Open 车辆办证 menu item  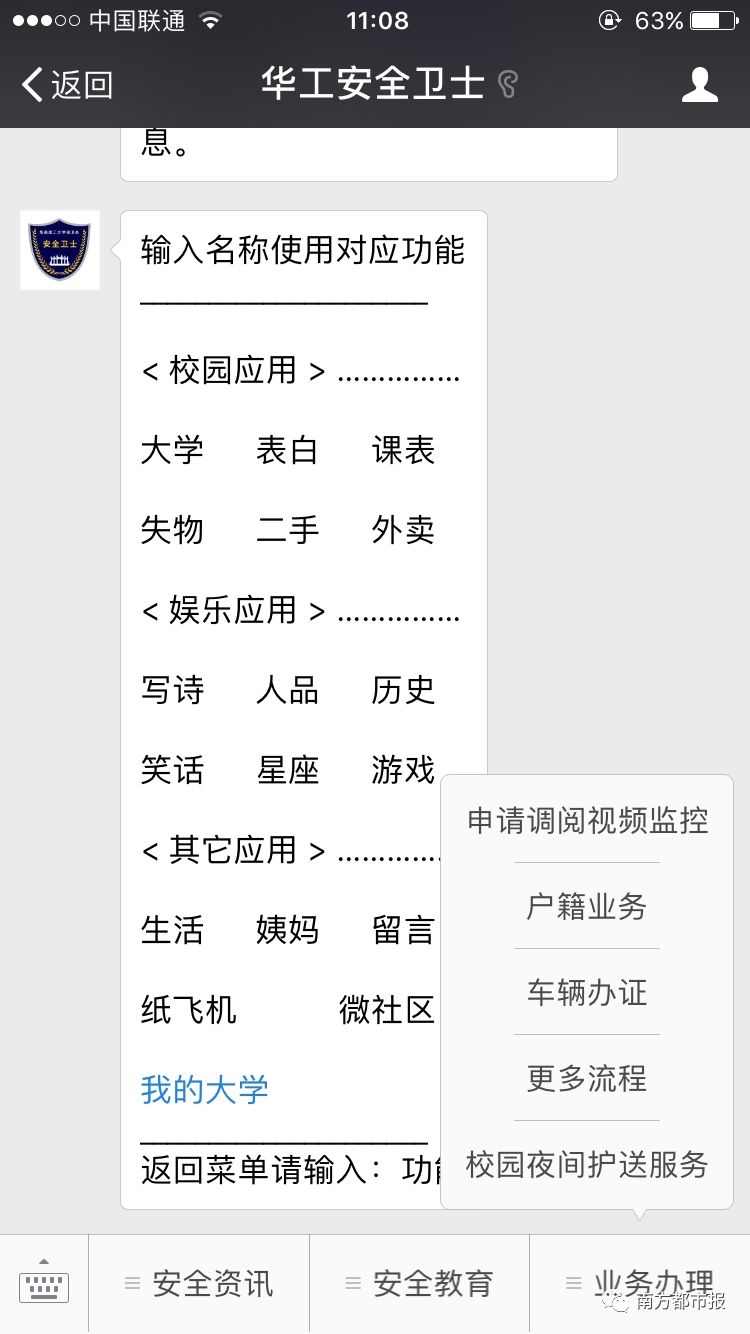[587, 993]
